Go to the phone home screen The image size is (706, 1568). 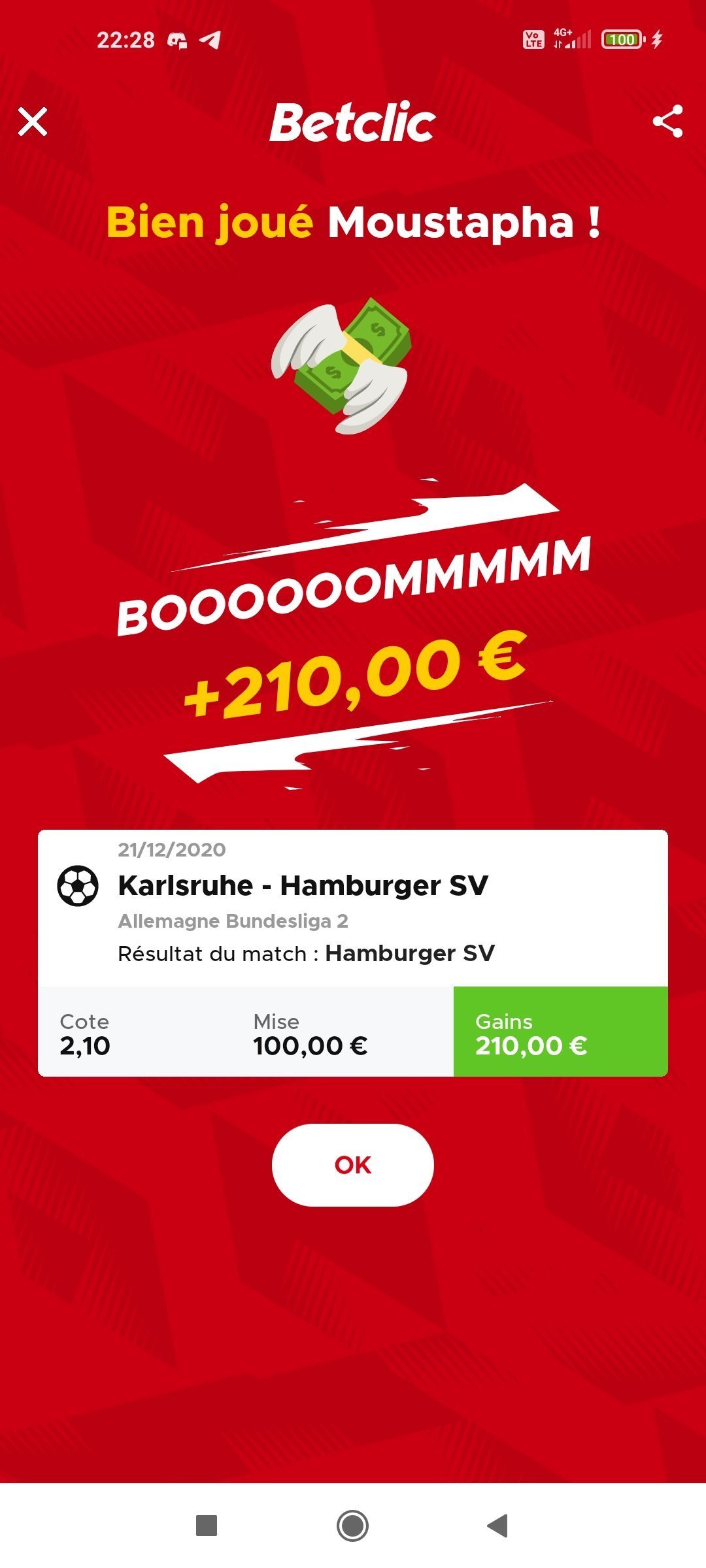click(353, 1526)
